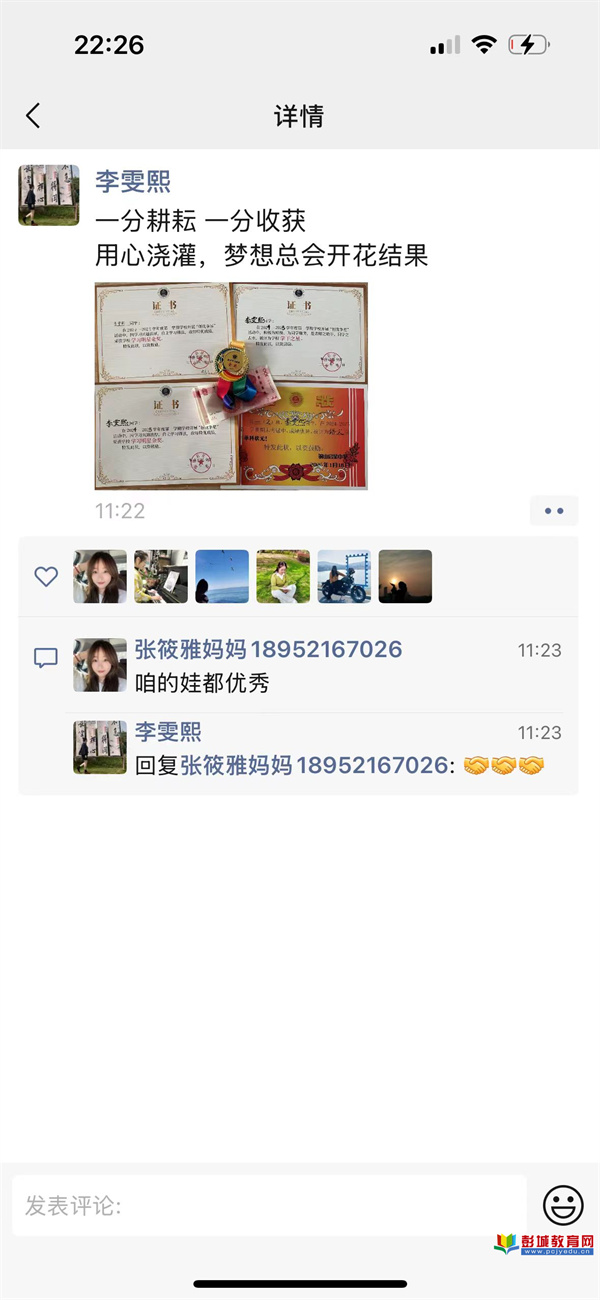Viewport: 600px width, 1300px height.
Task: Open 李雯熙's profile avatar on the post
Action: 49,195
